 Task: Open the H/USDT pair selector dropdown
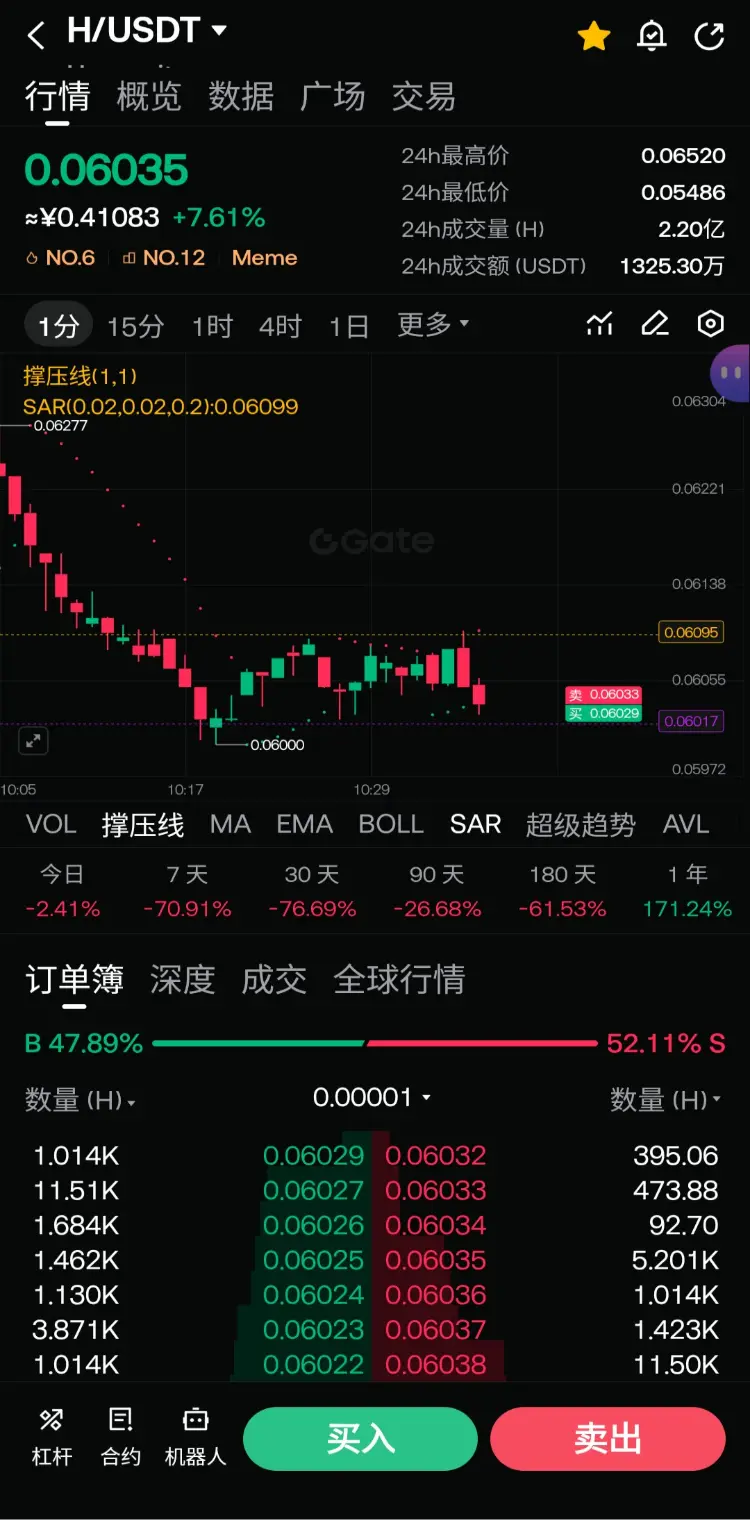click(147, 31)
